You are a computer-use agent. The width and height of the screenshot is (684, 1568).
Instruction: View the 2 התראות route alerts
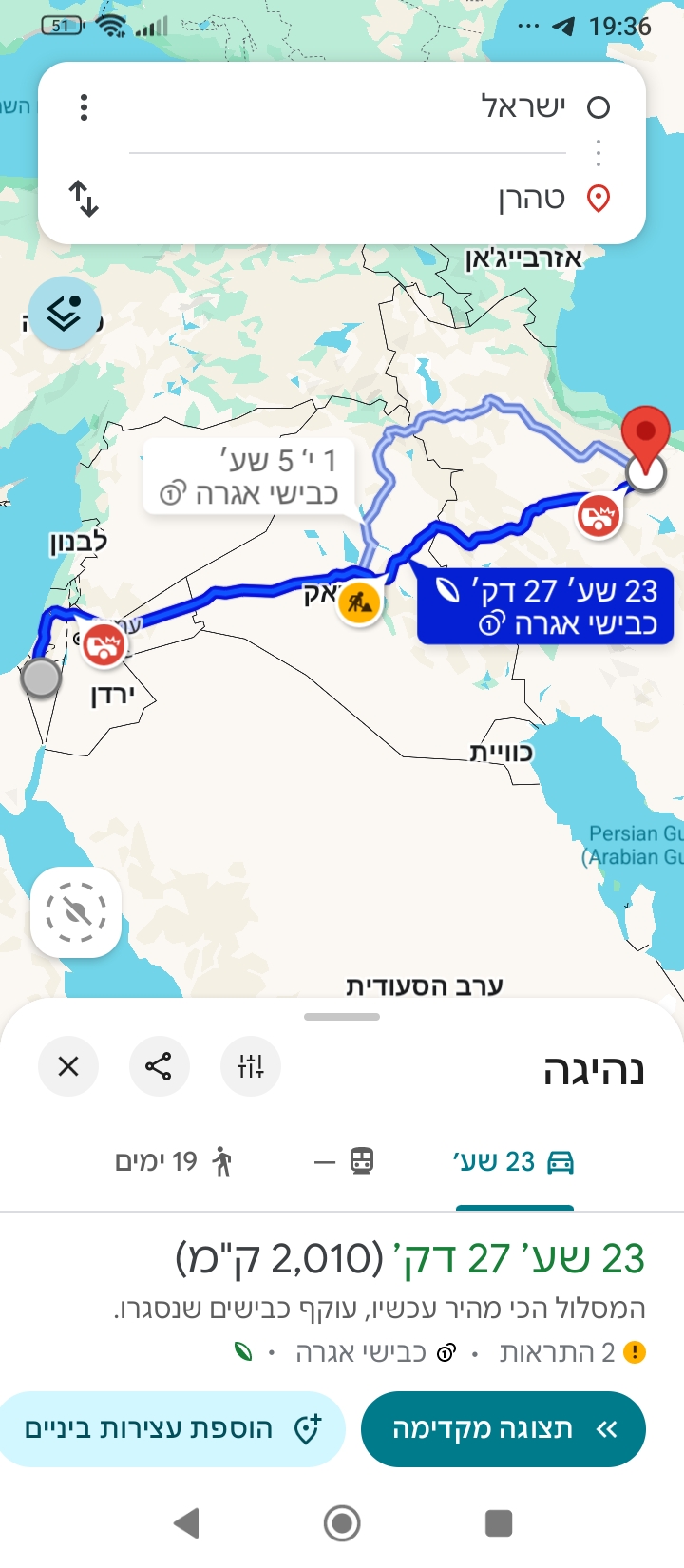pyautogui.click(x=572, y=1352)
